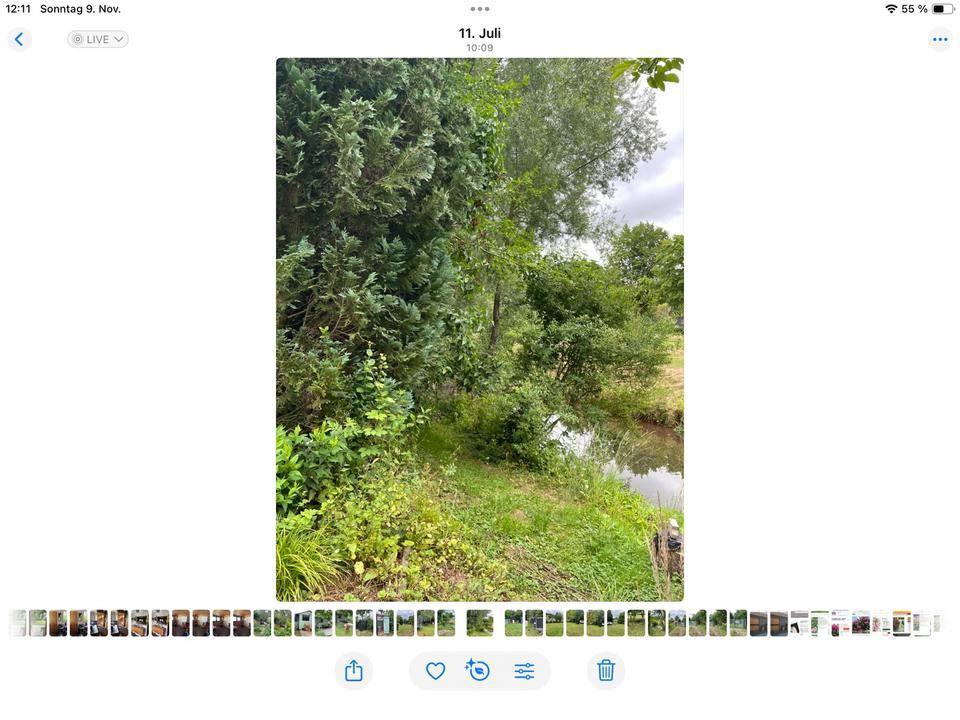Delete this photo

[605, 671]
